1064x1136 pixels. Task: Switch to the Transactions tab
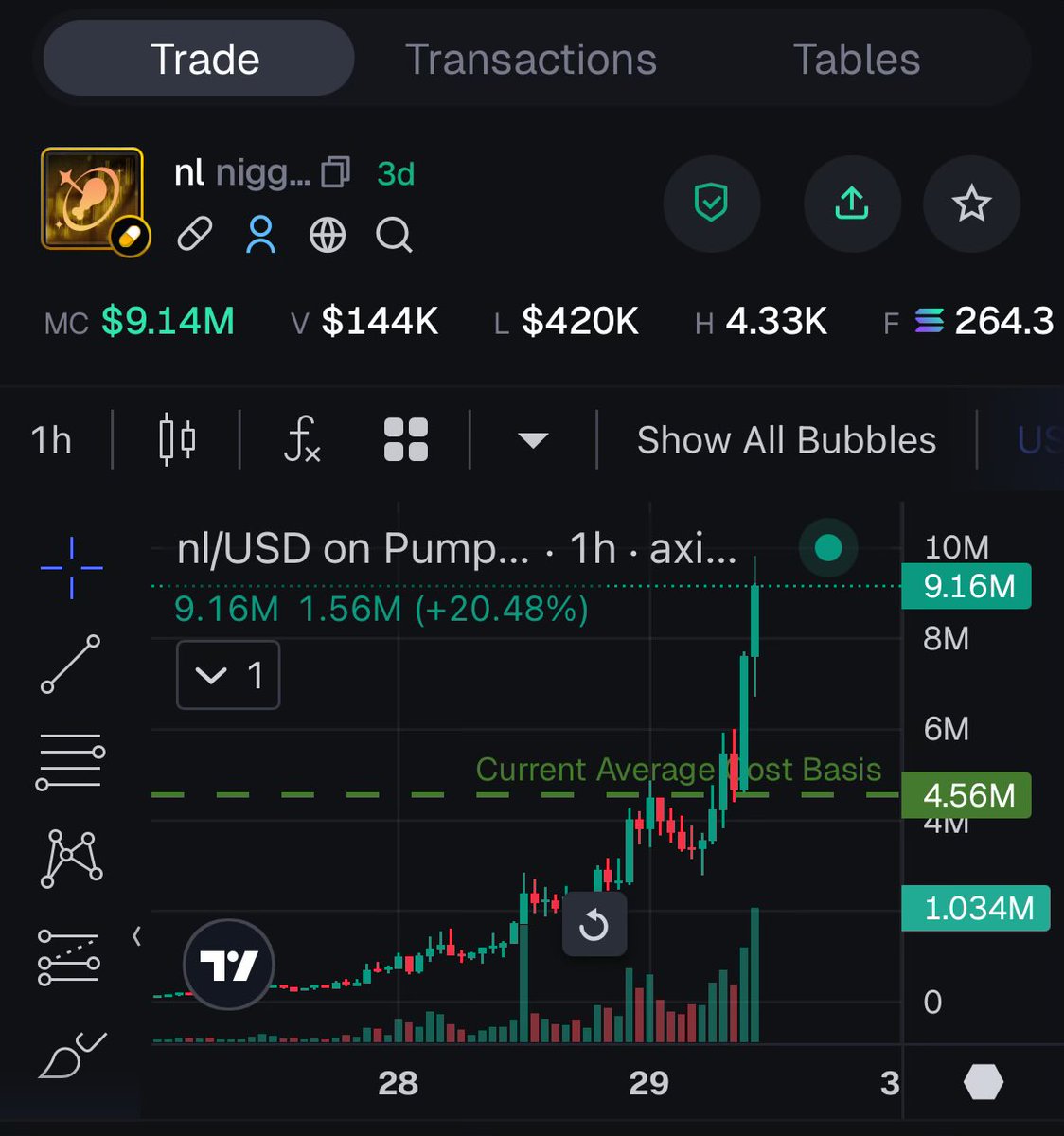(x=530, y=59)
